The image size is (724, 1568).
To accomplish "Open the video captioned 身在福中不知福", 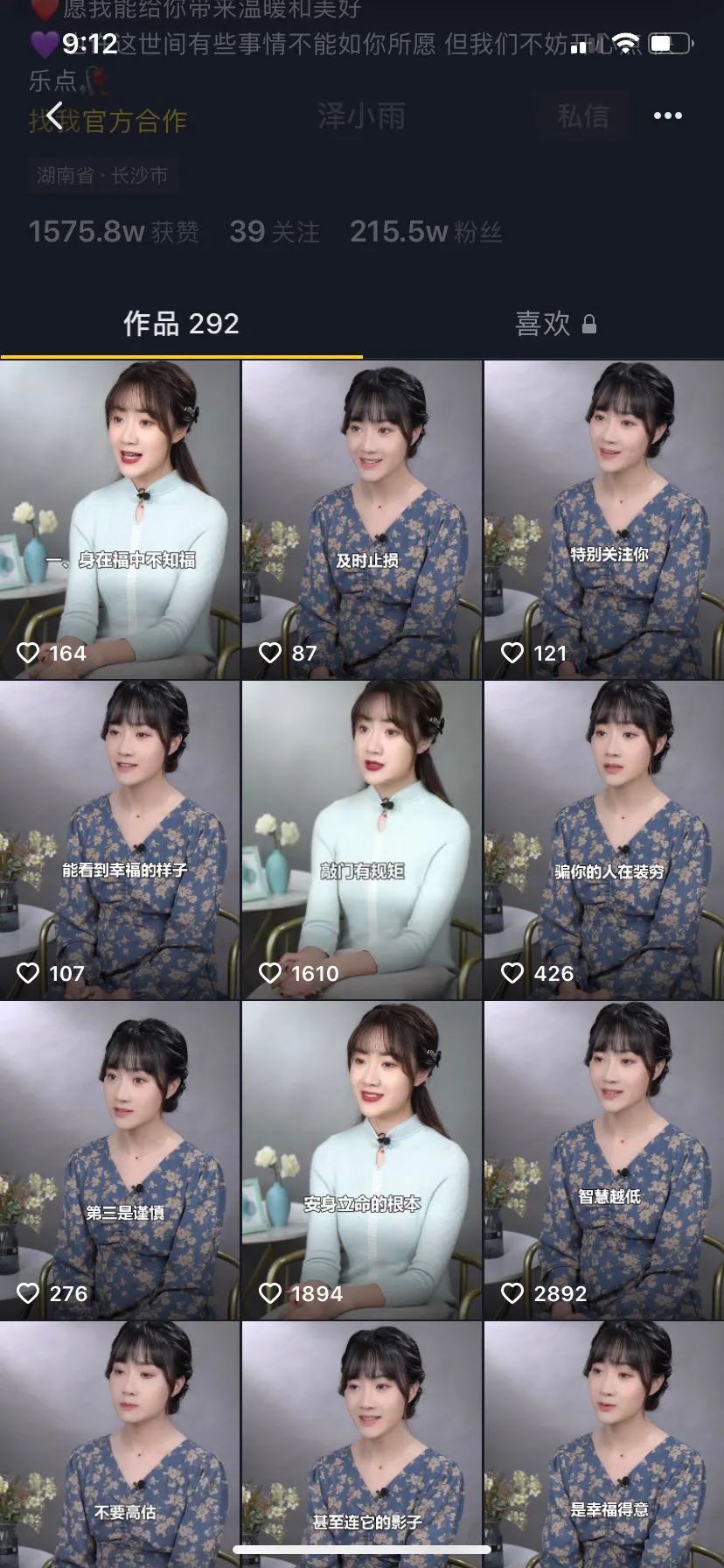I will (x=120, y=520).
